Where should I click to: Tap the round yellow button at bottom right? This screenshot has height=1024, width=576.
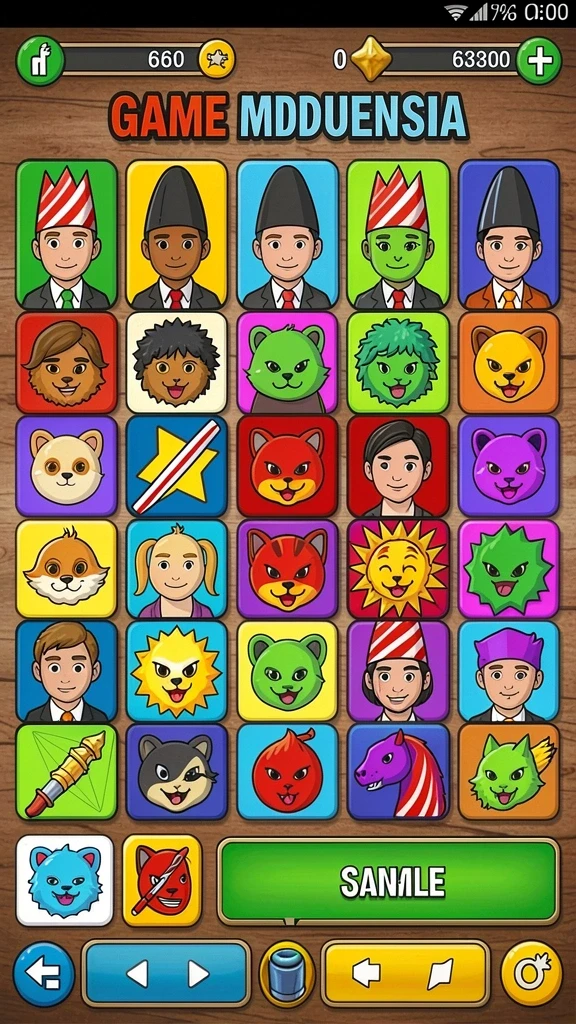532,974
